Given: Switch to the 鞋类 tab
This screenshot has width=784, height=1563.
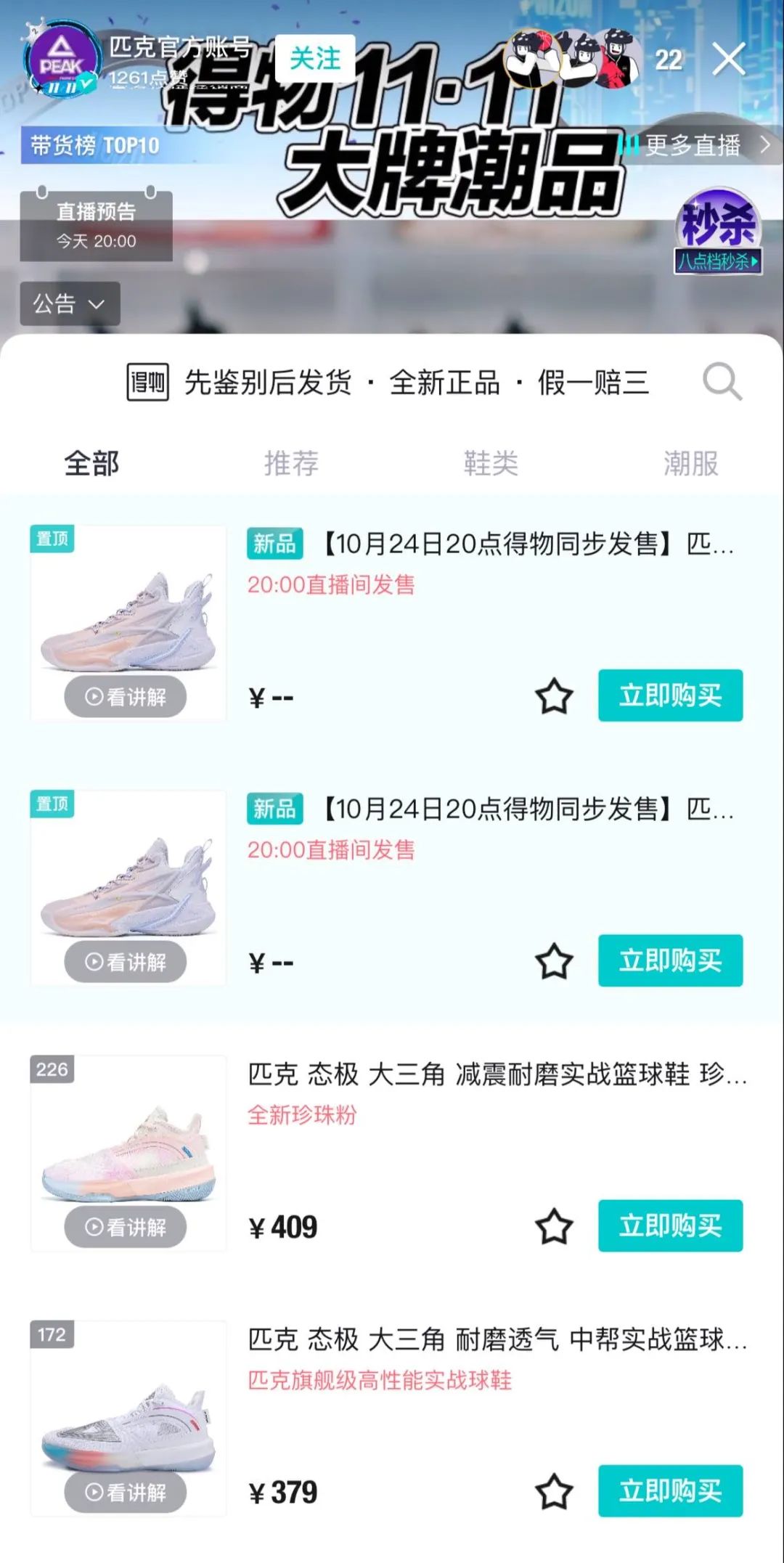Looking at the screenshot, I should 491,463.
